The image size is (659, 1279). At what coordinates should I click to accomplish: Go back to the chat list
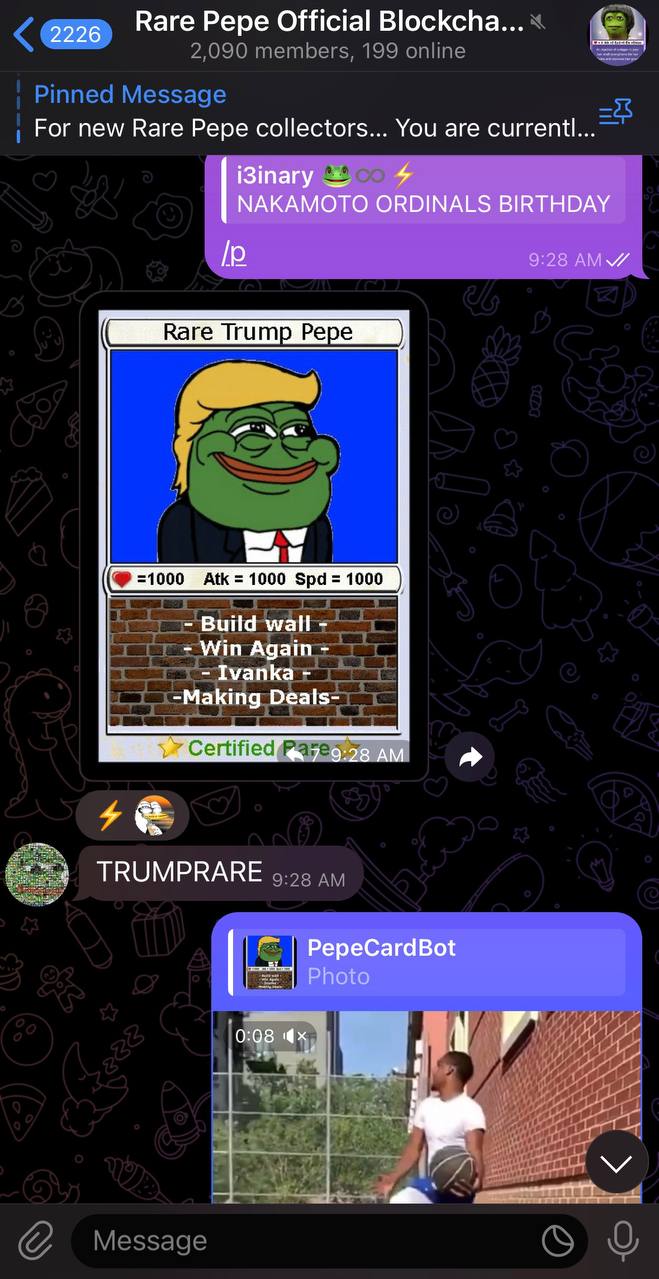coord(62,35)
